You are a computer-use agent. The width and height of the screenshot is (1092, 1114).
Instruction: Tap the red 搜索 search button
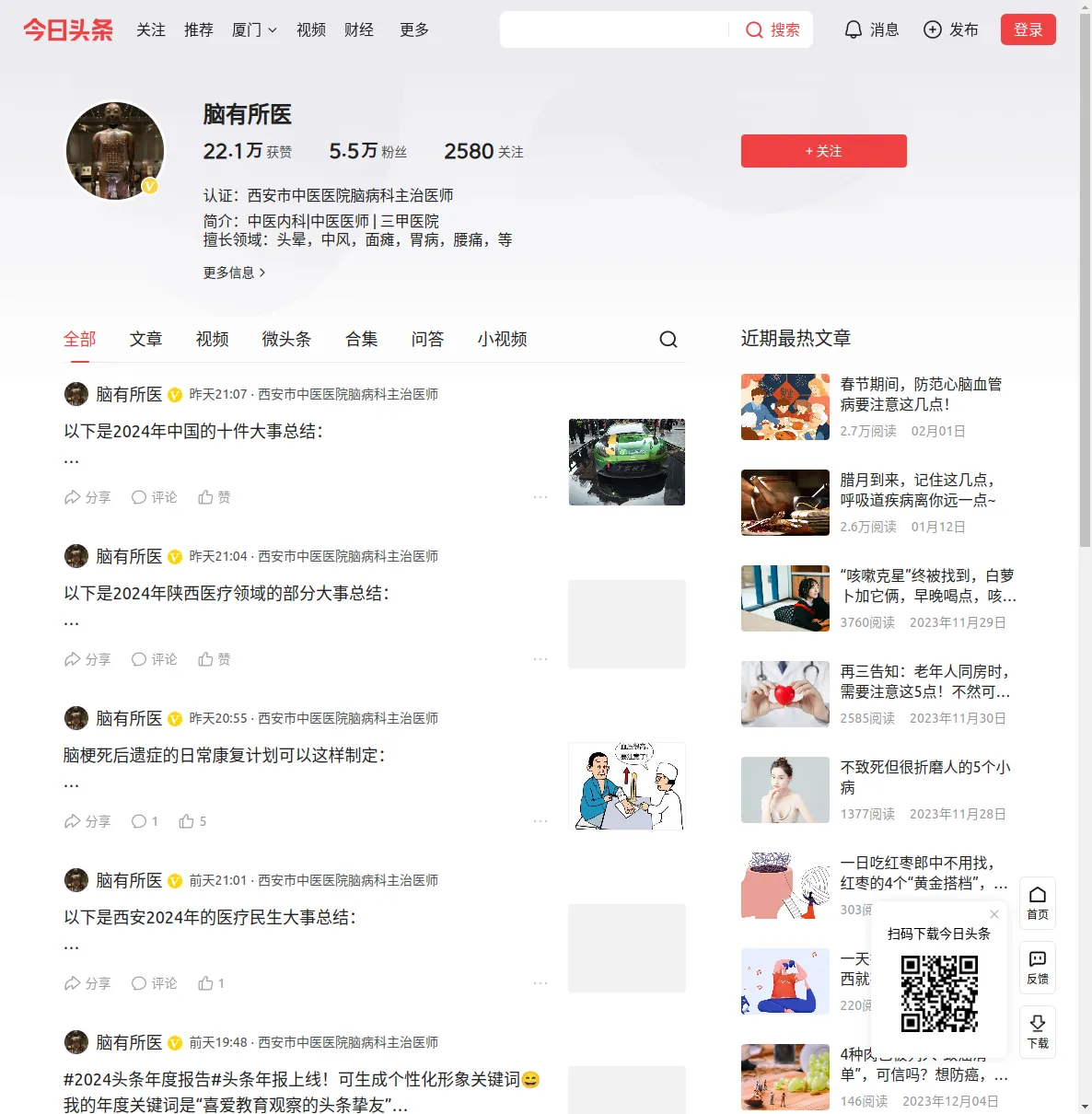pyautogui.click(x=773, y=29)
